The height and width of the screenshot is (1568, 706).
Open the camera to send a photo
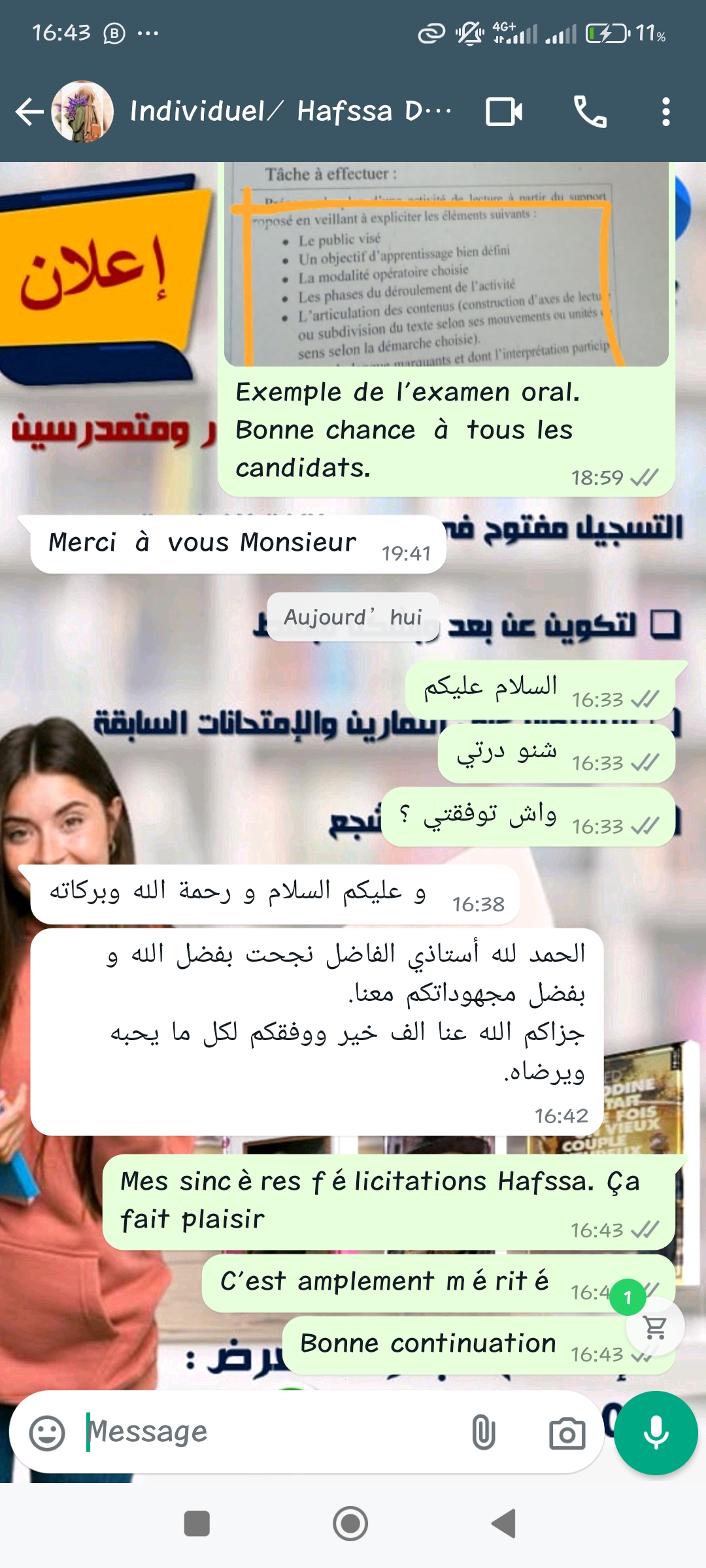coord(567,1433)
